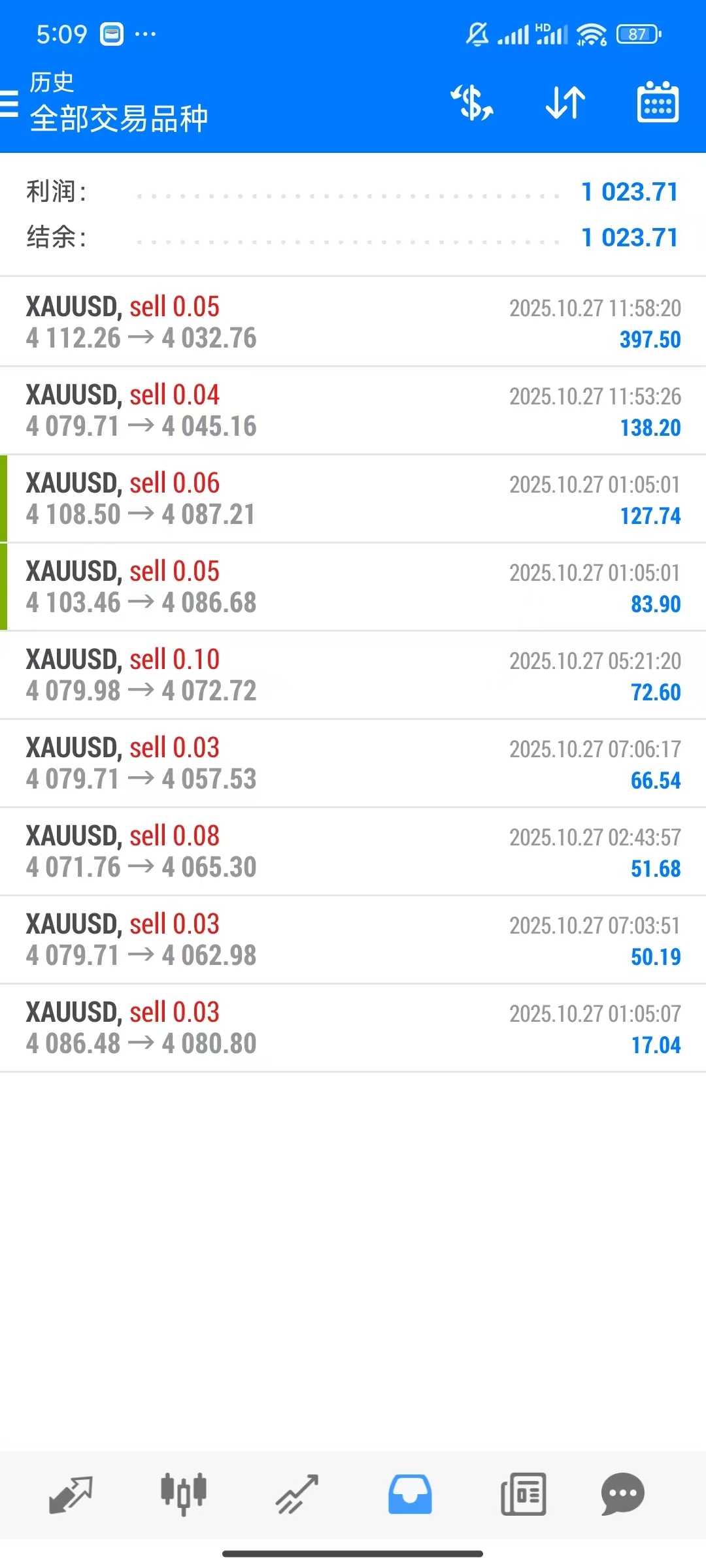Open the sell 0.04 trade with profit 138.20
The height and width of the screenshot is (1568, 706).
point(353,410)
